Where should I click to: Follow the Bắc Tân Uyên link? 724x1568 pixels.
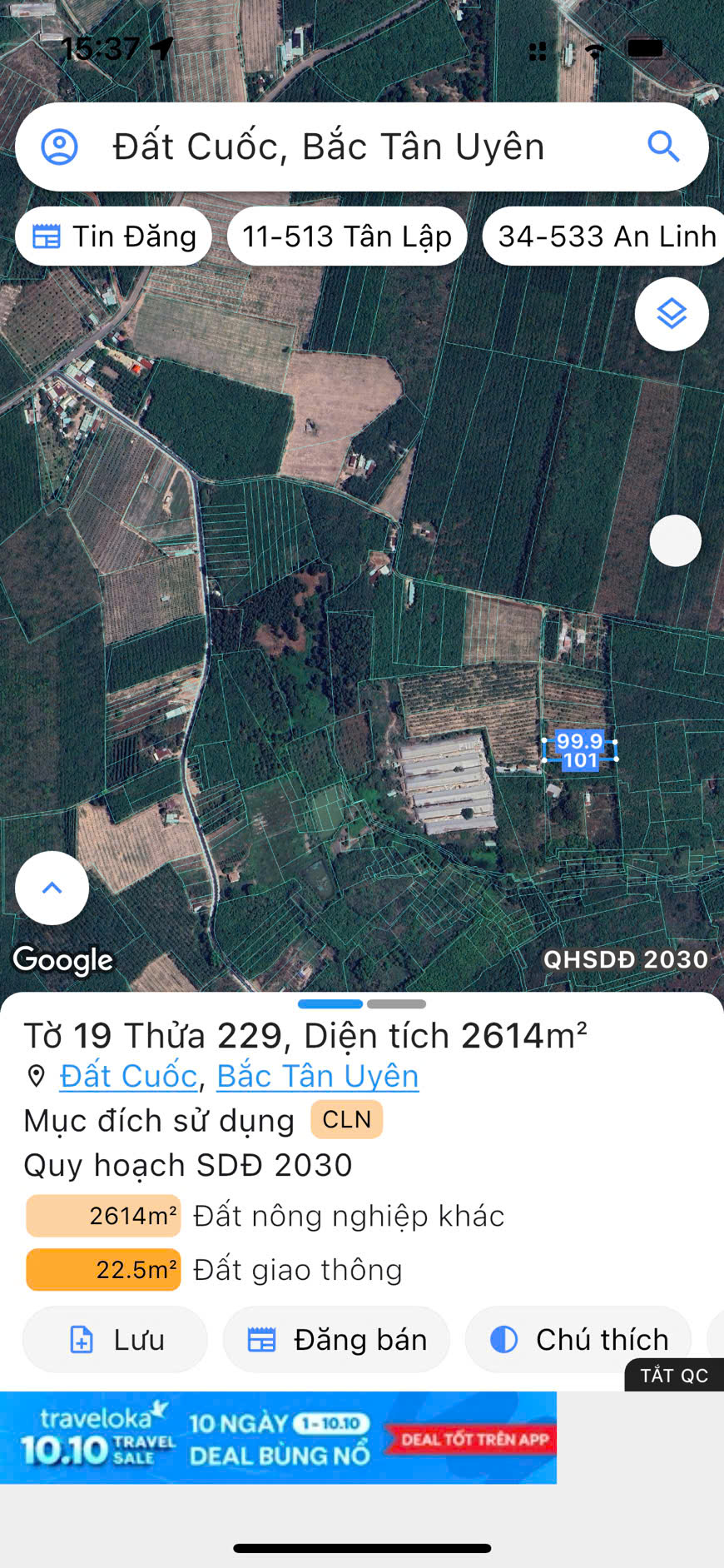point(317,1076)
